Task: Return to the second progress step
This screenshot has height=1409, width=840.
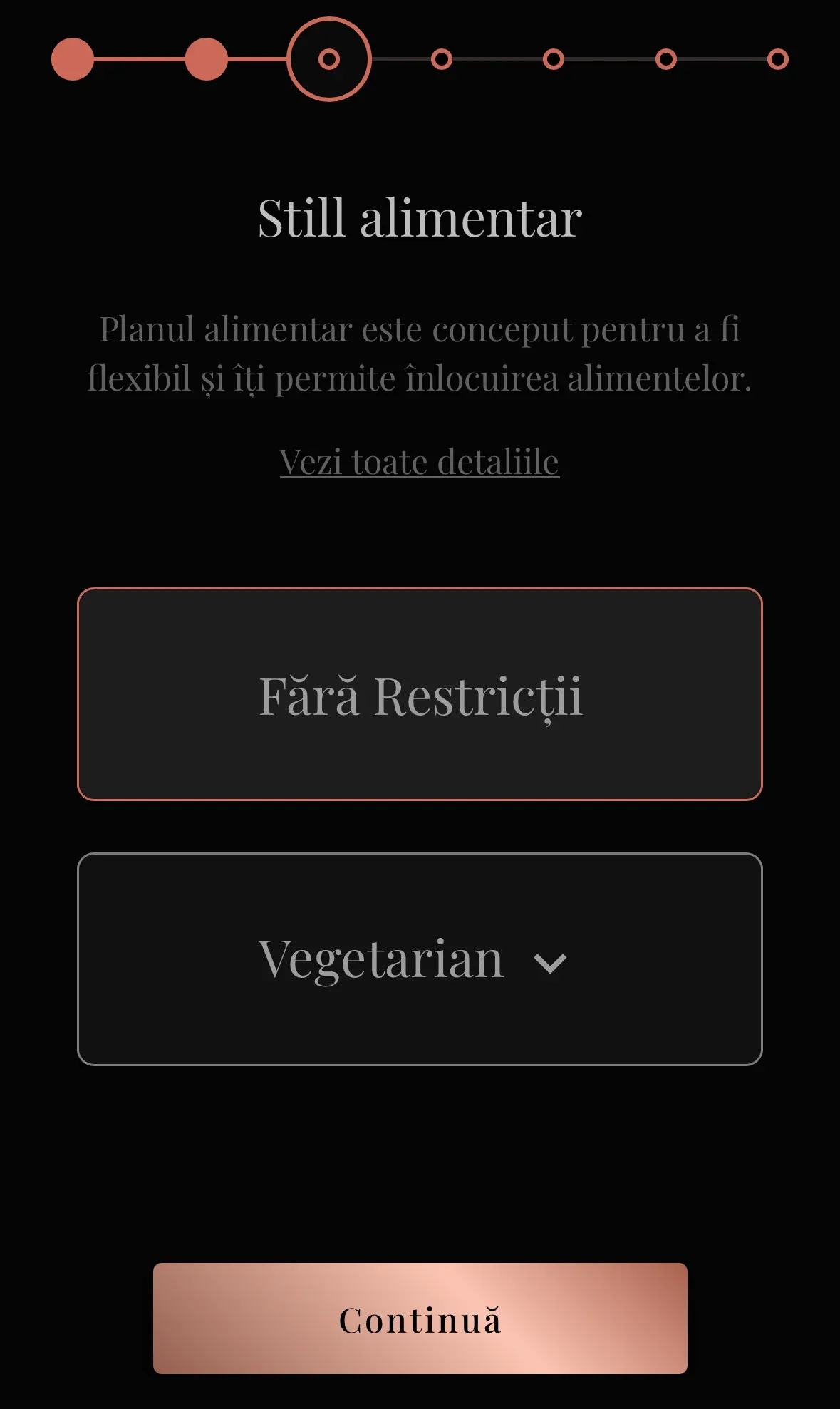Action: point(207,59)
